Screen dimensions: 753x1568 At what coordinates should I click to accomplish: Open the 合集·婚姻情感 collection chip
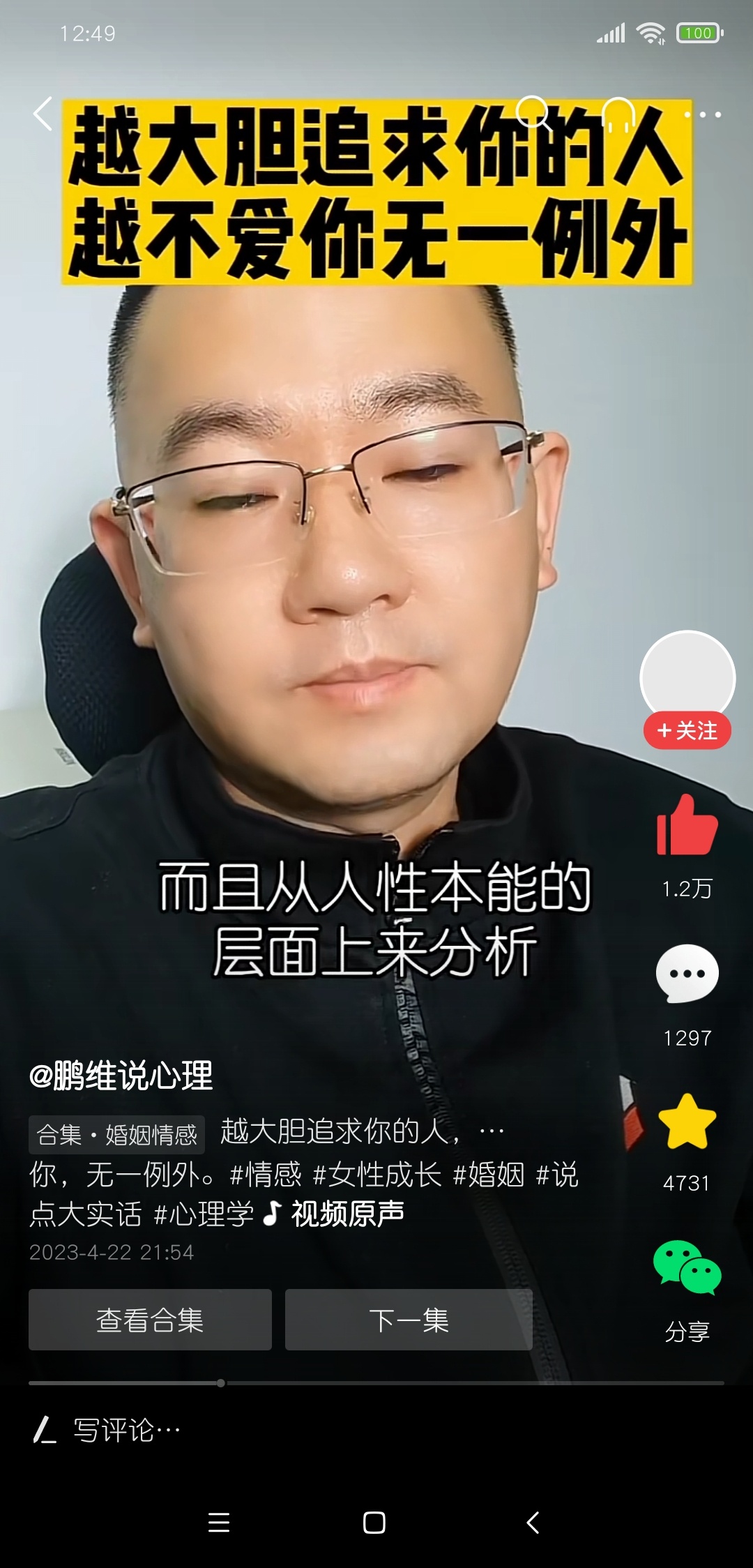click(117, 1135)
